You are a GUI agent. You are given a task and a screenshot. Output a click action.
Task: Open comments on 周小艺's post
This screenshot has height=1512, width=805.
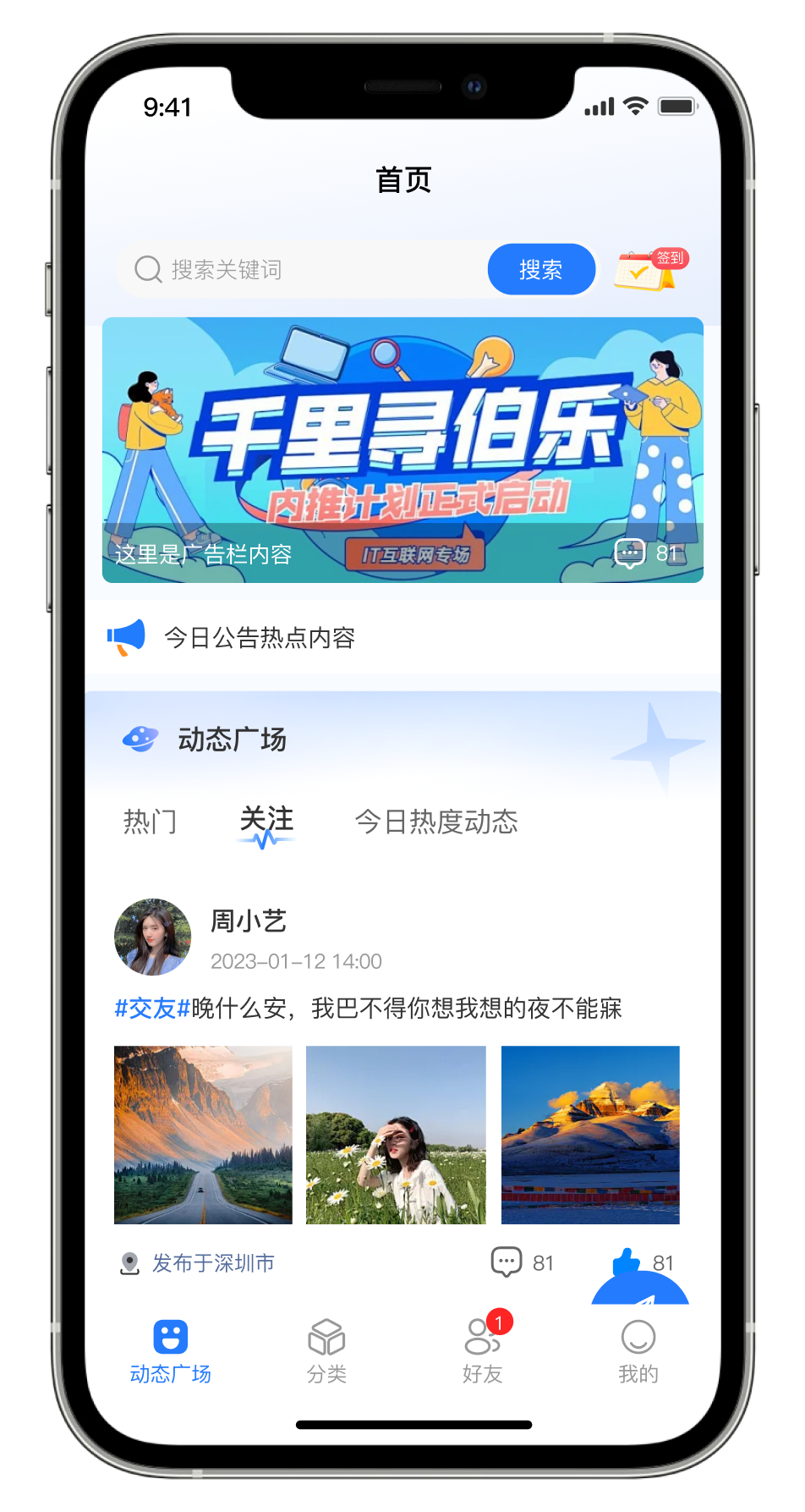(507, 1262)
